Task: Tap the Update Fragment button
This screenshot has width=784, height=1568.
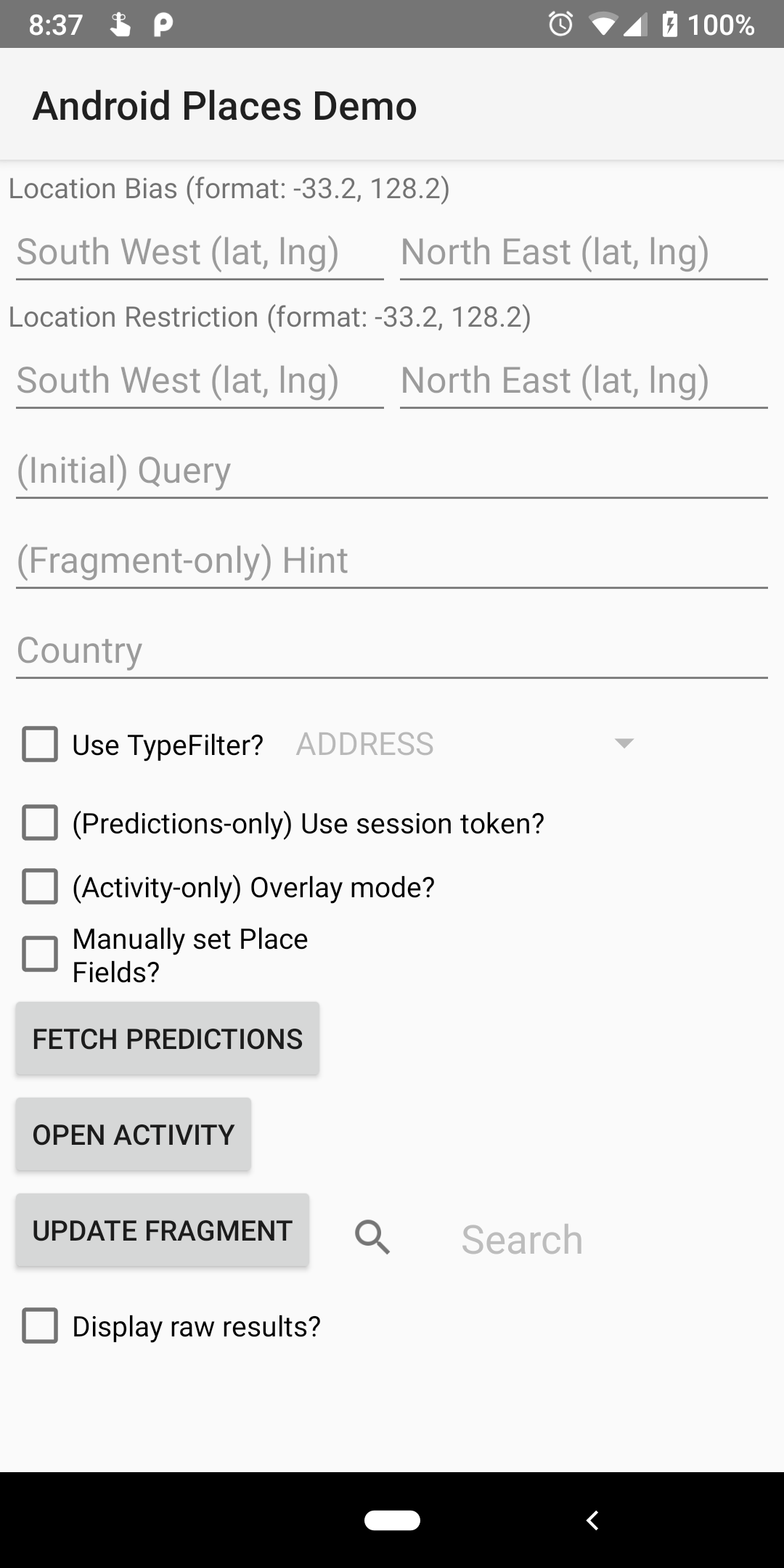Action: [163, 1230]
